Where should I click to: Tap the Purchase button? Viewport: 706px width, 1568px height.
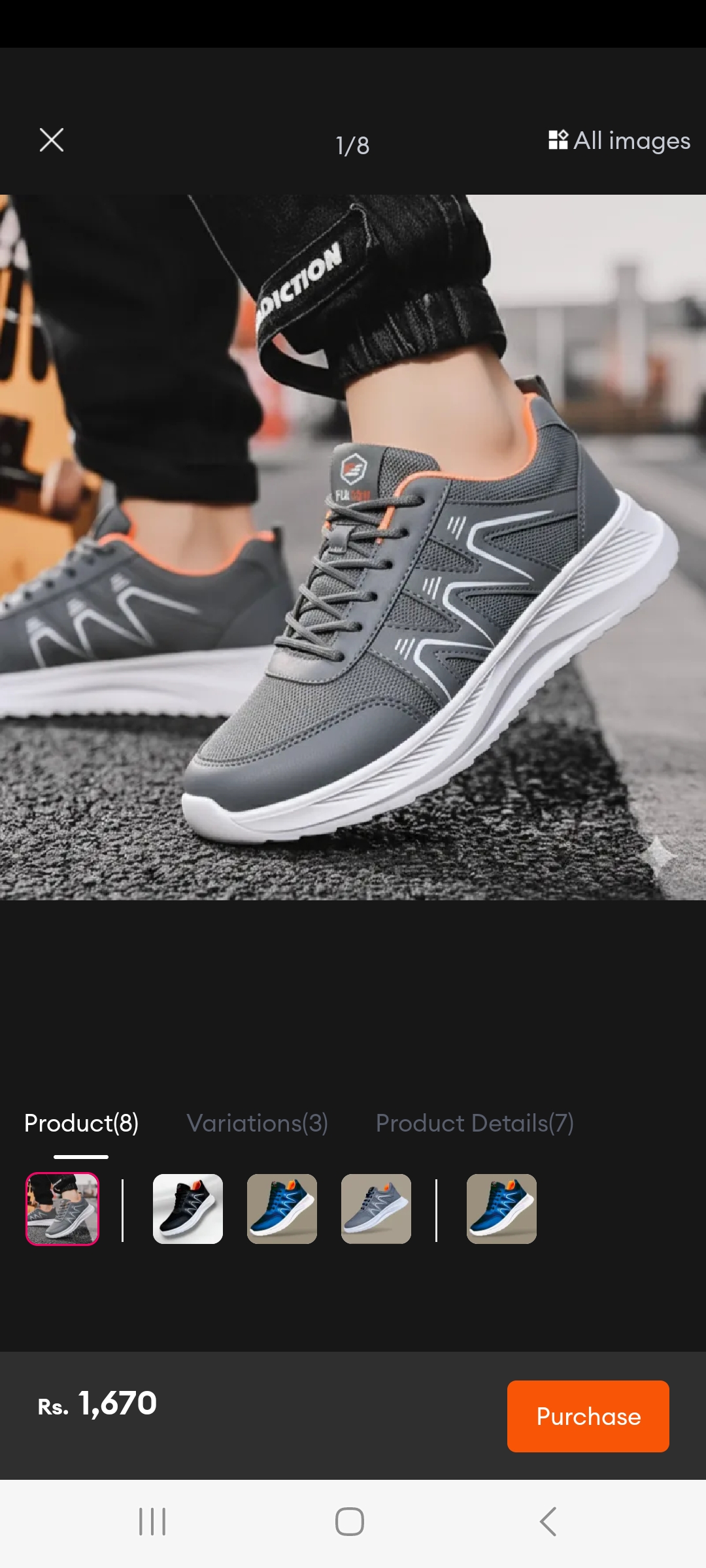(x=588, y=1416)
